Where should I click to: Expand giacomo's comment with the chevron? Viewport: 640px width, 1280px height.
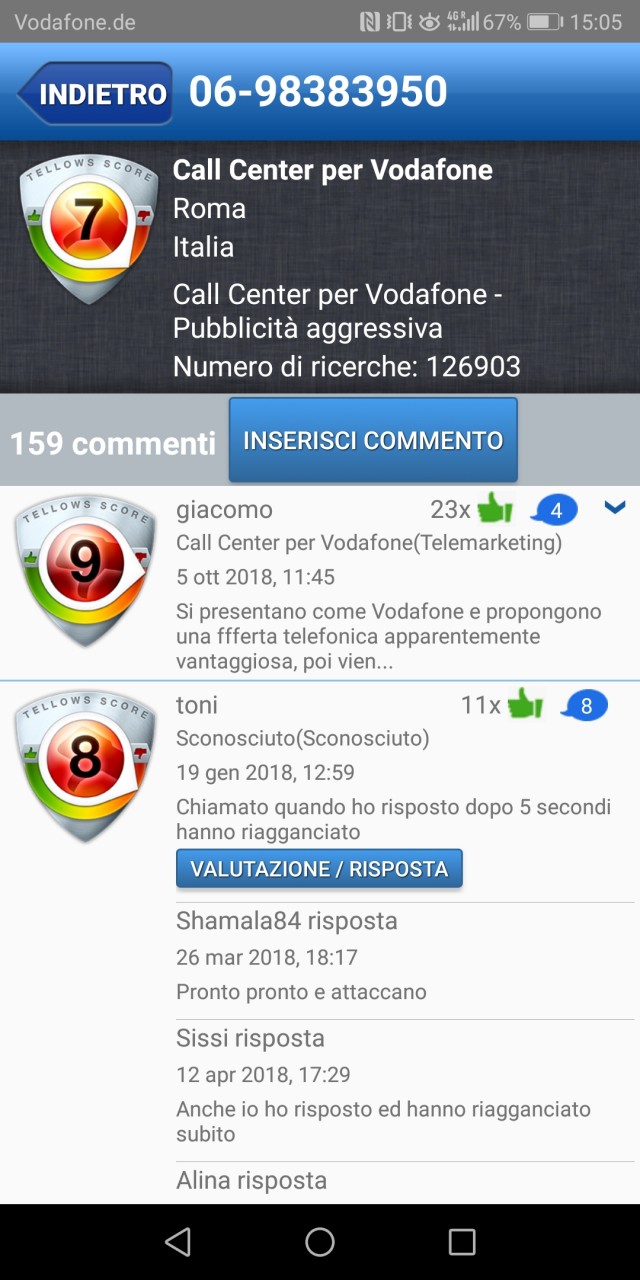coord(615,509)
